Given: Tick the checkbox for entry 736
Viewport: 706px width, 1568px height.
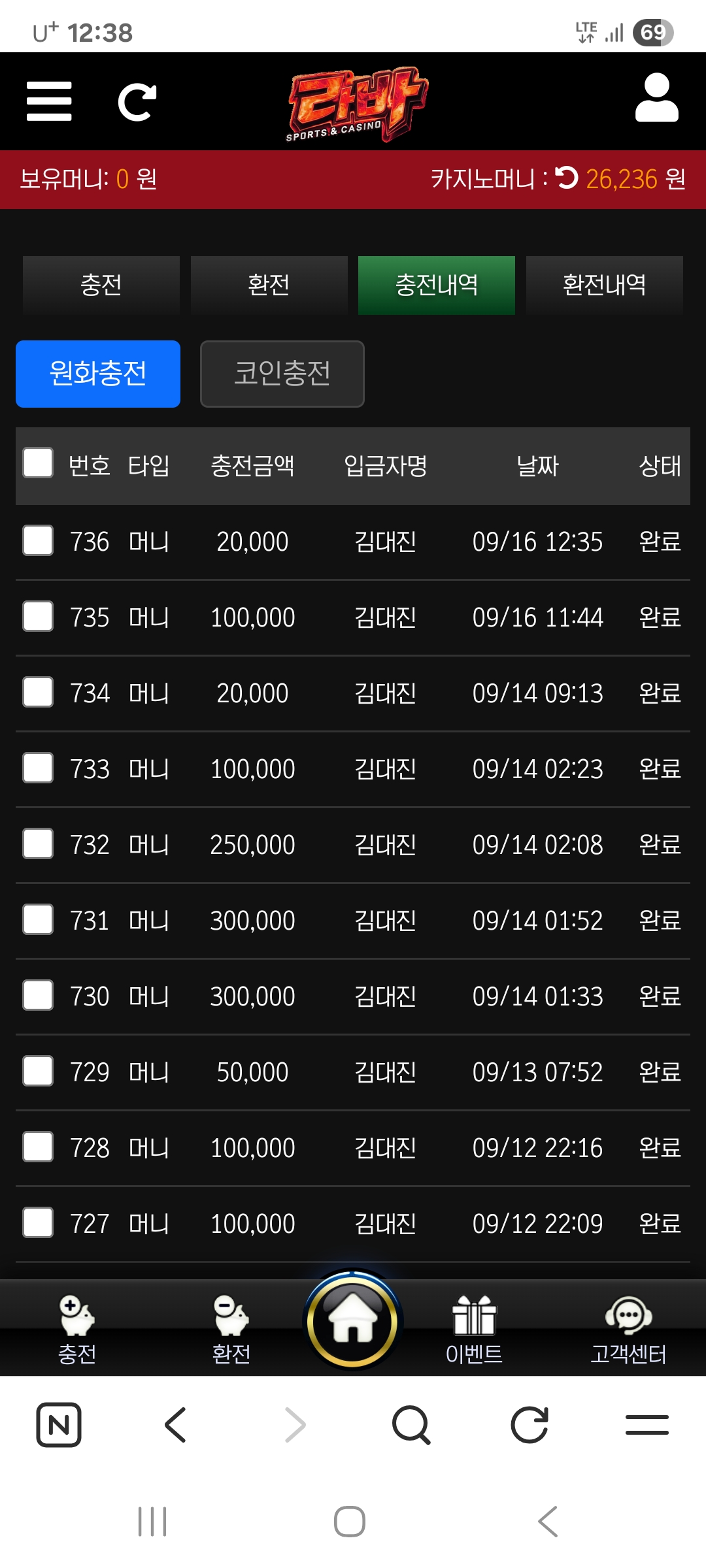Looking at the screenshot, I should click(38, 540).
